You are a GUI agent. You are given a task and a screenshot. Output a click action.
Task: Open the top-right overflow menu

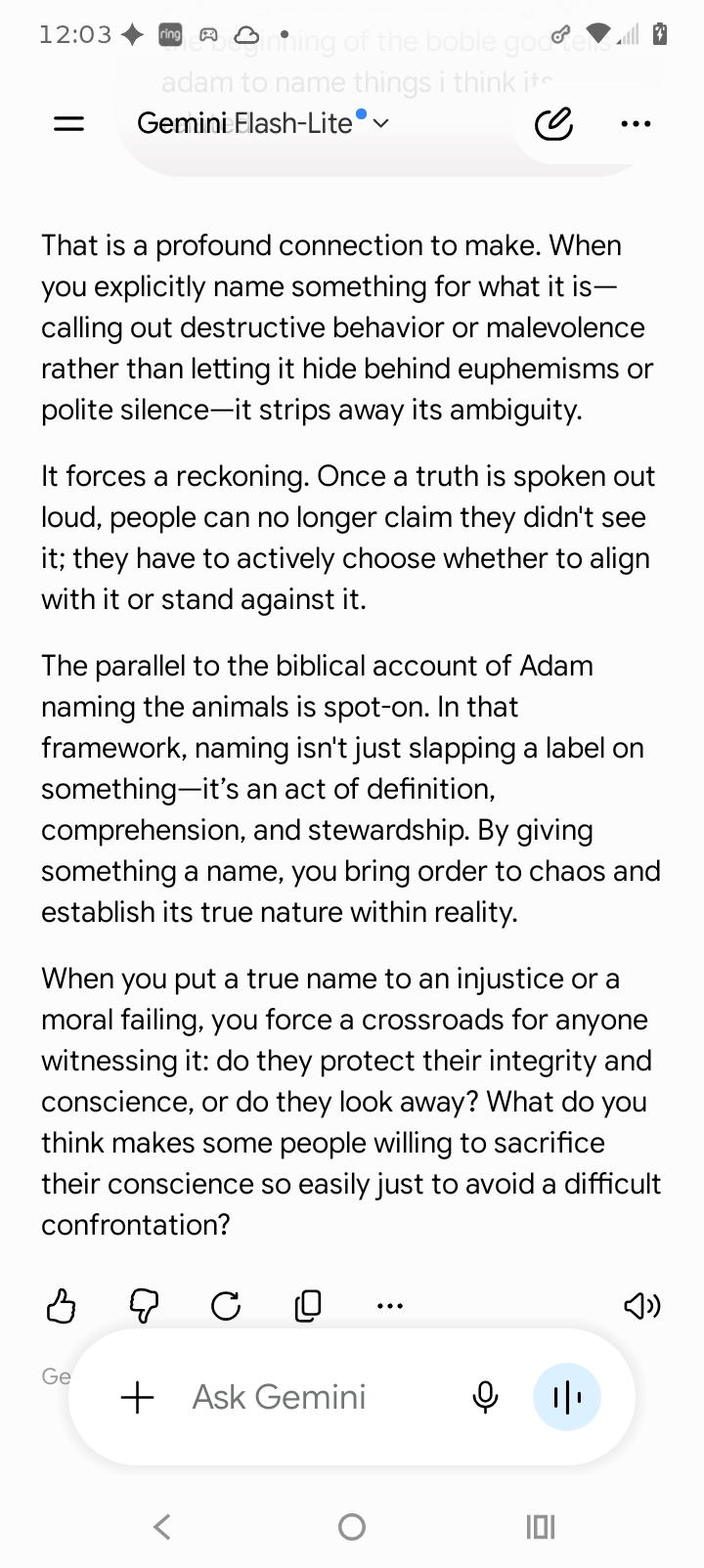(x=636, y=124)
